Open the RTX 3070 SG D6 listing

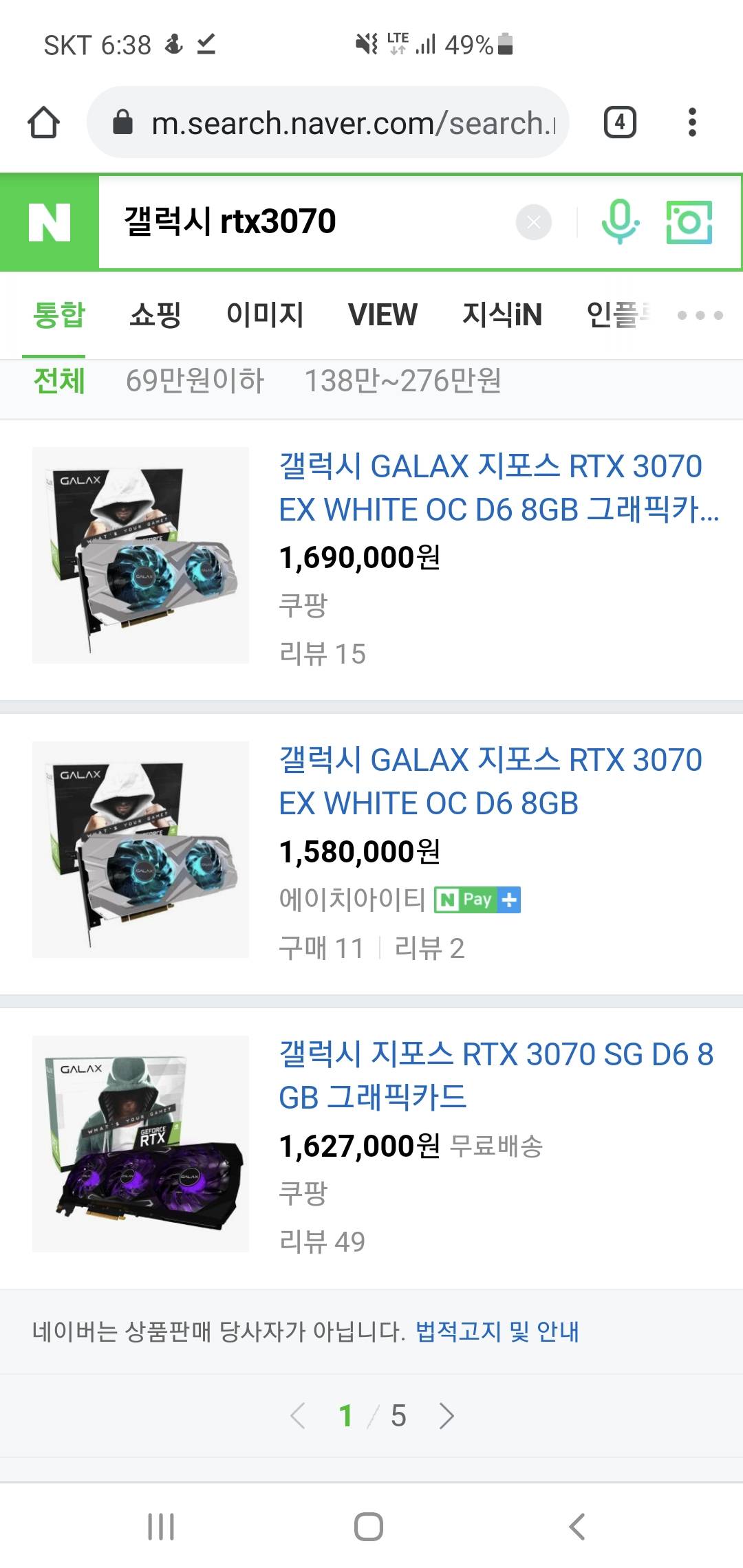click(x=495, y=1076)
